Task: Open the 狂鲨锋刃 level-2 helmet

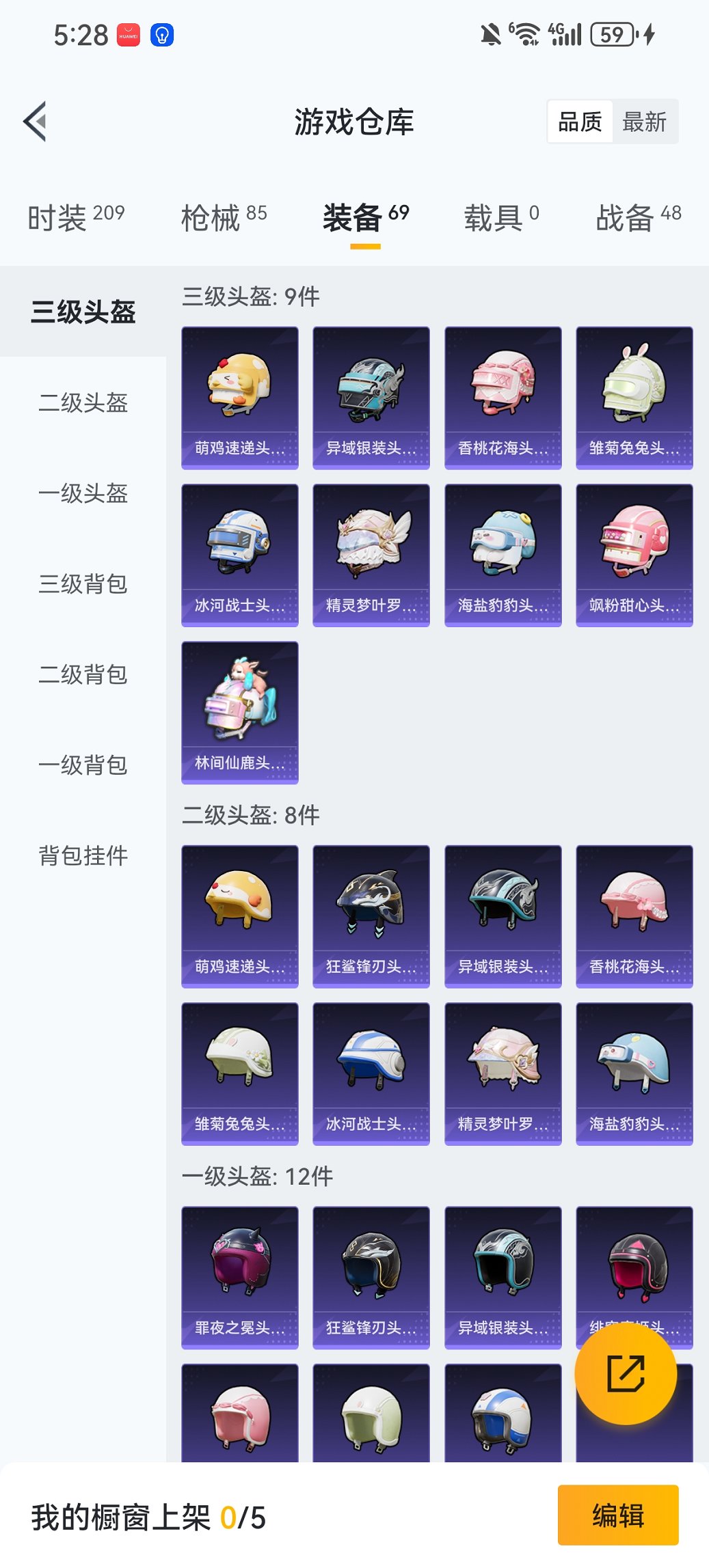Action: (371, 916)
